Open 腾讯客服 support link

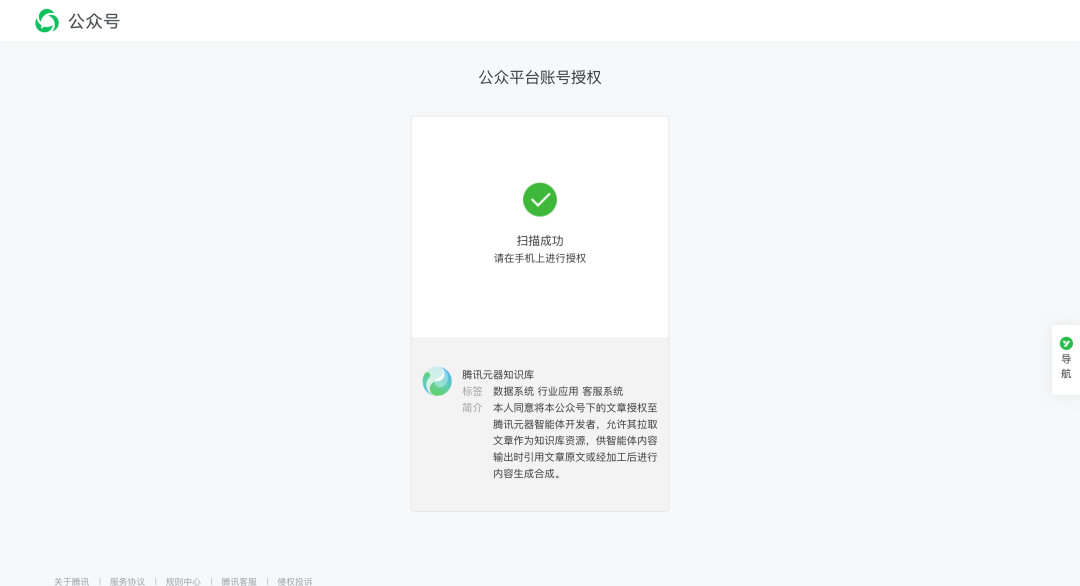(x=239, y=581)
